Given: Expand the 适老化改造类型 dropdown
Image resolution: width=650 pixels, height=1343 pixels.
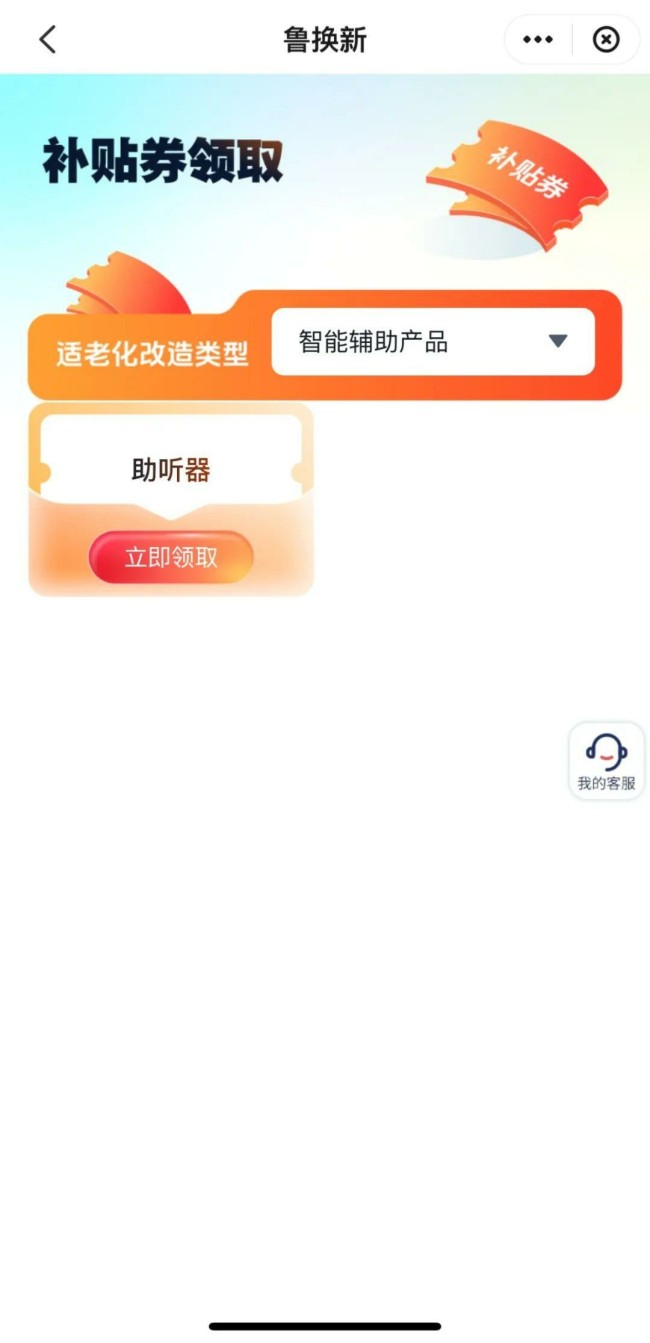Looking at the screenshot, I should pos(433,342).
